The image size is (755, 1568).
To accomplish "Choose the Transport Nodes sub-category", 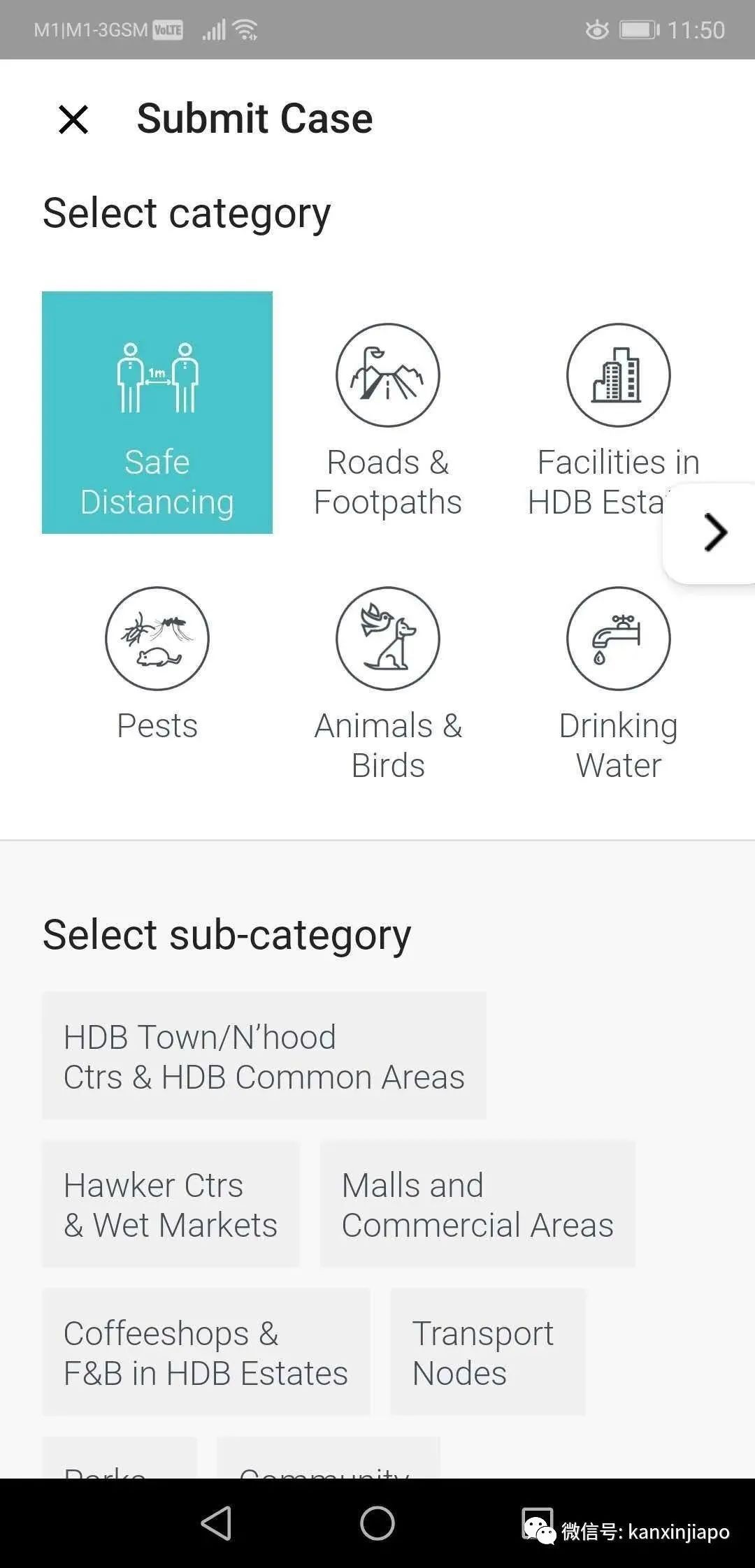I will click(487, 1353).
